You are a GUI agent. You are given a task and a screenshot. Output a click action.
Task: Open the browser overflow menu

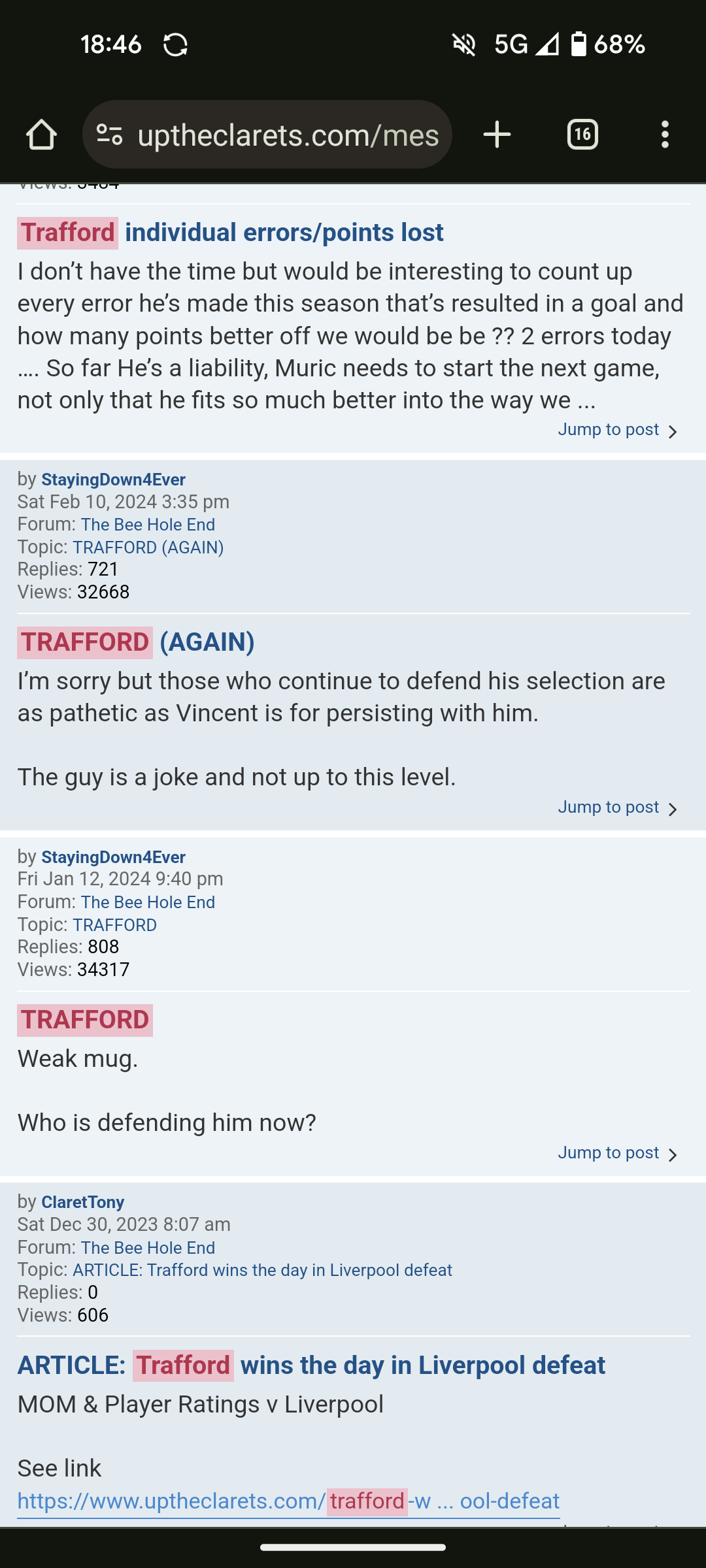665,135
